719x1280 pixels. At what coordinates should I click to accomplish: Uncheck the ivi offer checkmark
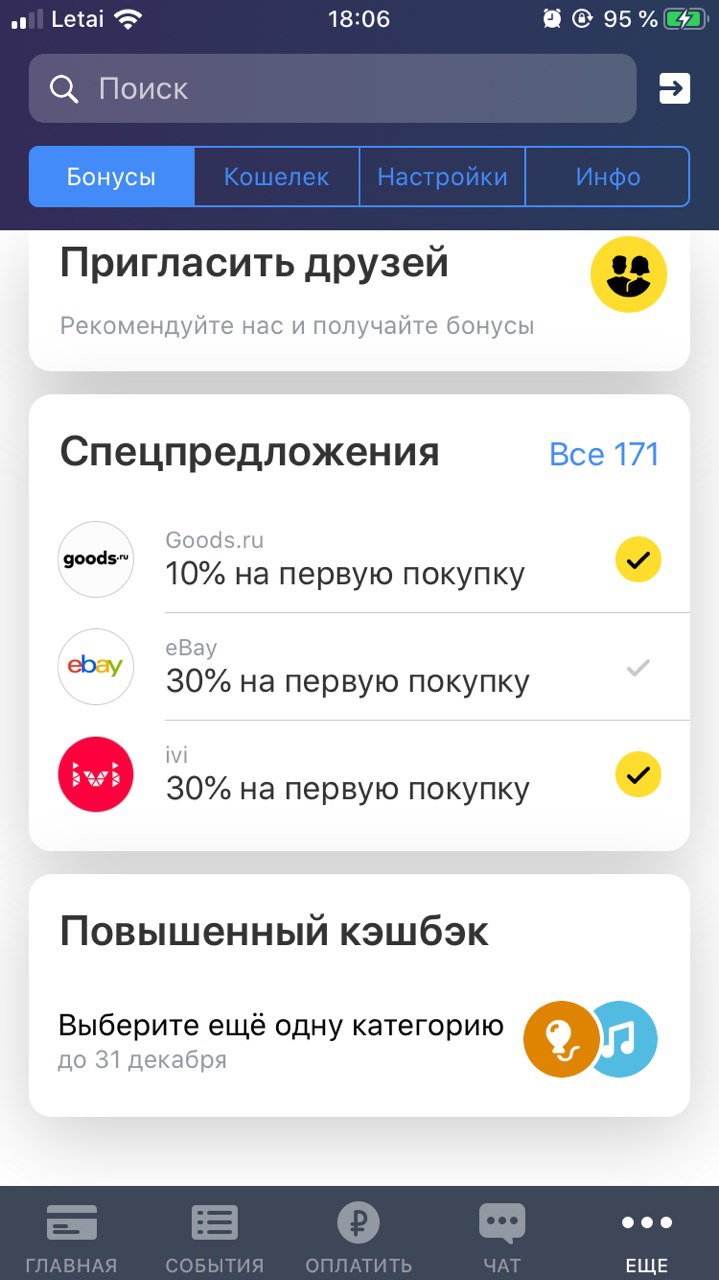(x=638, y=774)
